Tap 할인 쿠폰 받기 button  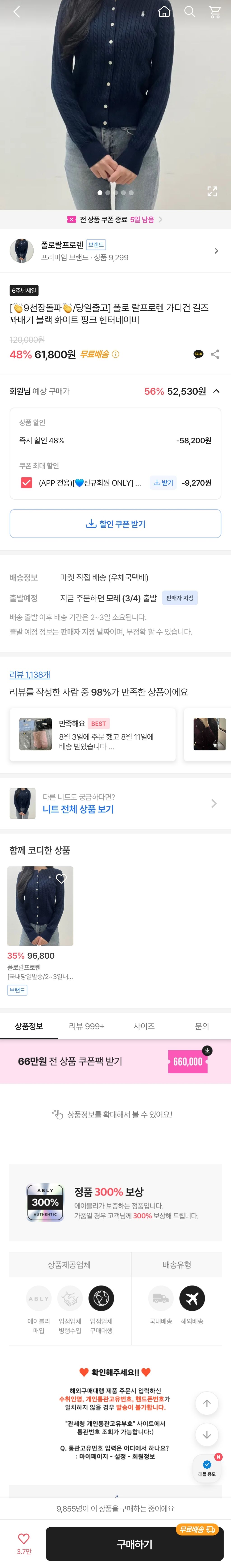pos(115,523)
